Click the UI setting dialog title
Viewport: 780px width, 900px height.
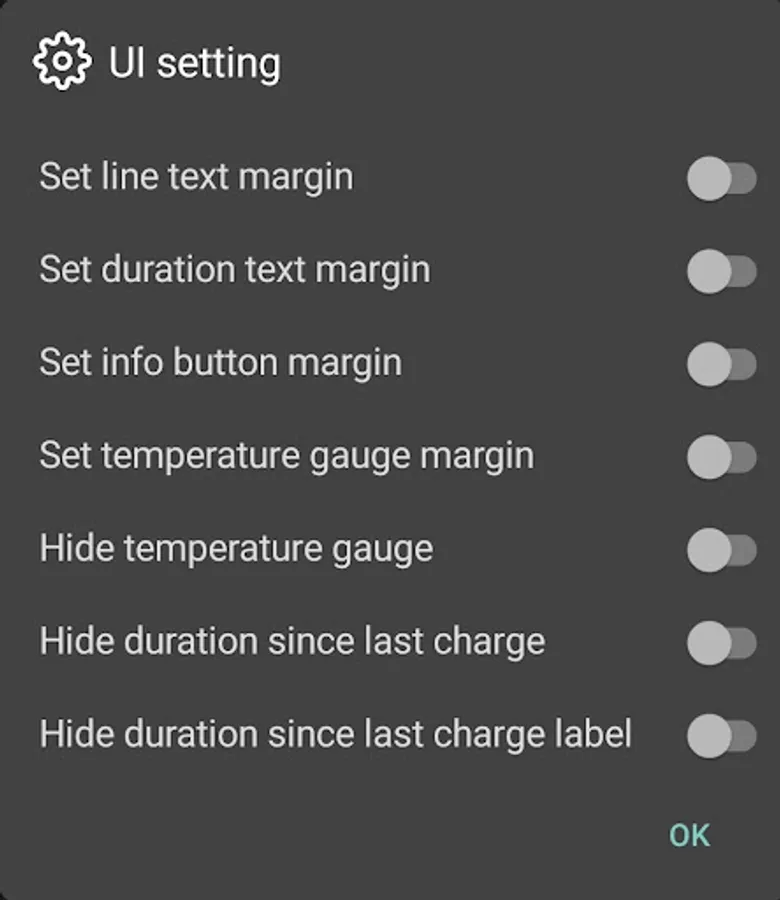click(x=193, y=61)
